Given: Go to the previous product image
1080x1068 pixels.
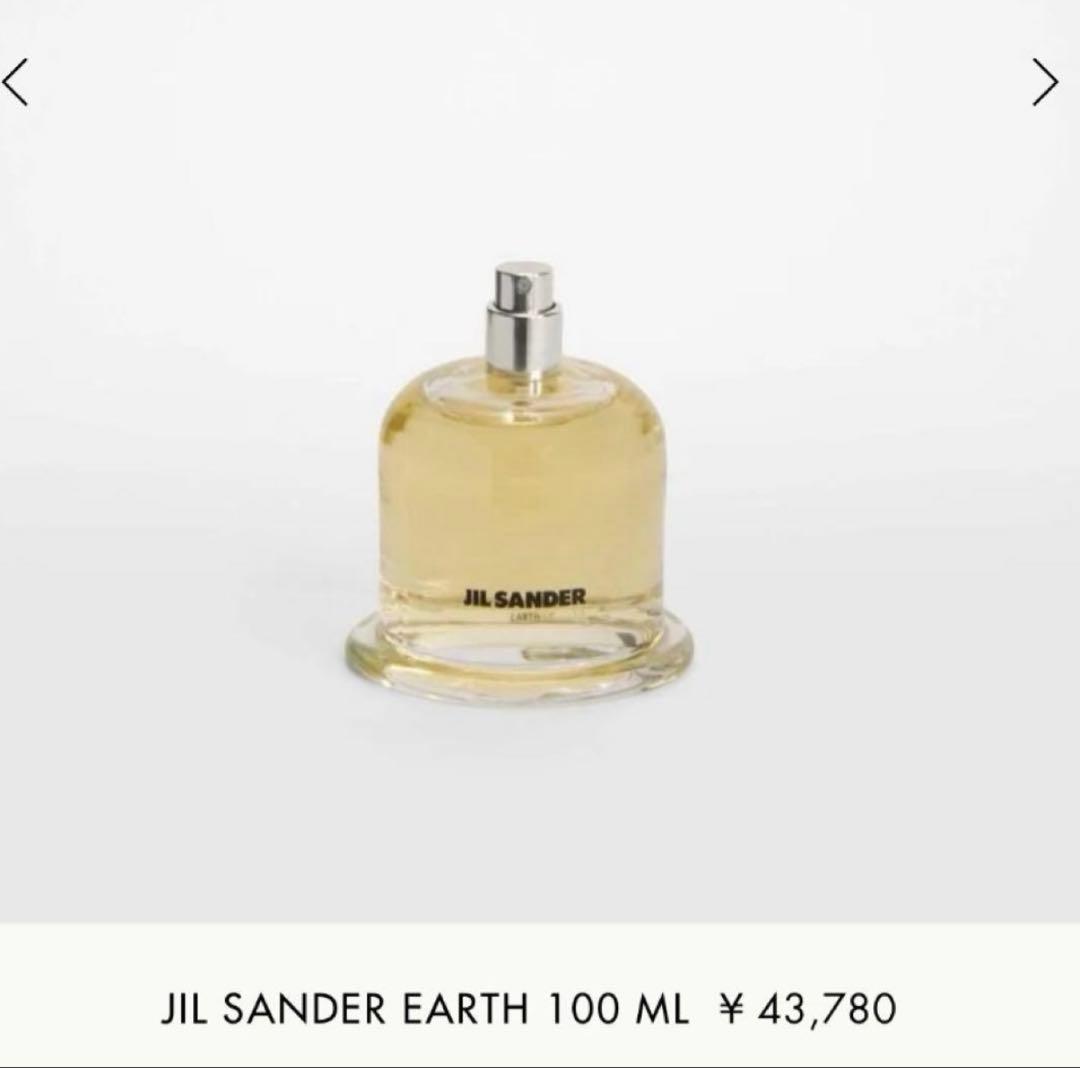Looking at the screenshot, I should click(x=16, y=82).
